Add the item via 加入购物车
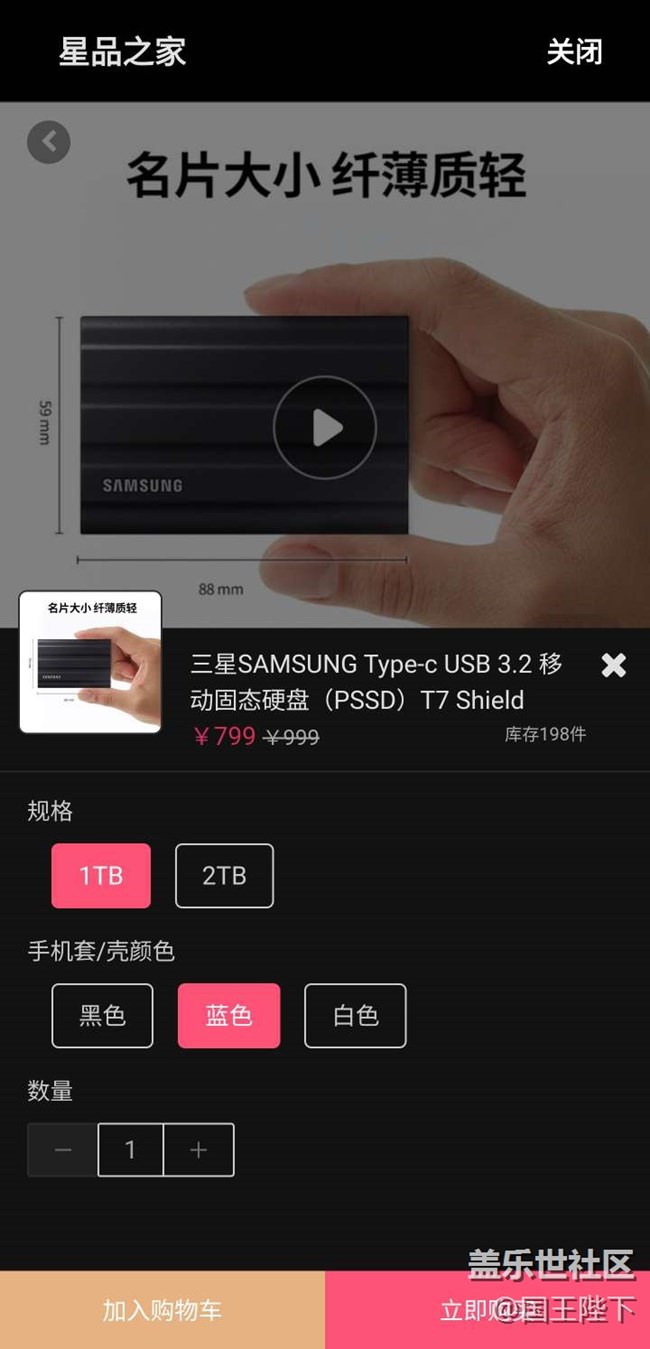This screenshot has height=1349, width=650. point(162,1310)
